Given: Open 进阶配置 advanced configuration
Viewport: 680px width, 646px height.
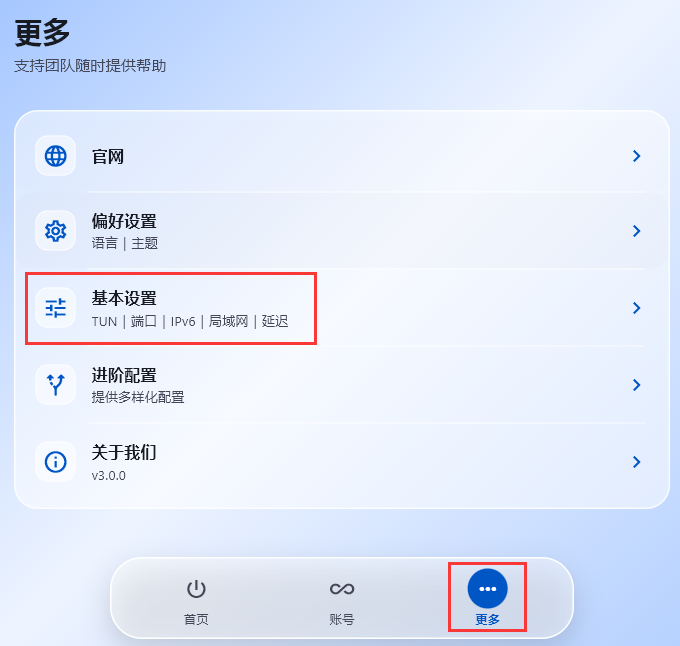Looking at the screenshot, I should pyautogui.click(x=342, y=385).
